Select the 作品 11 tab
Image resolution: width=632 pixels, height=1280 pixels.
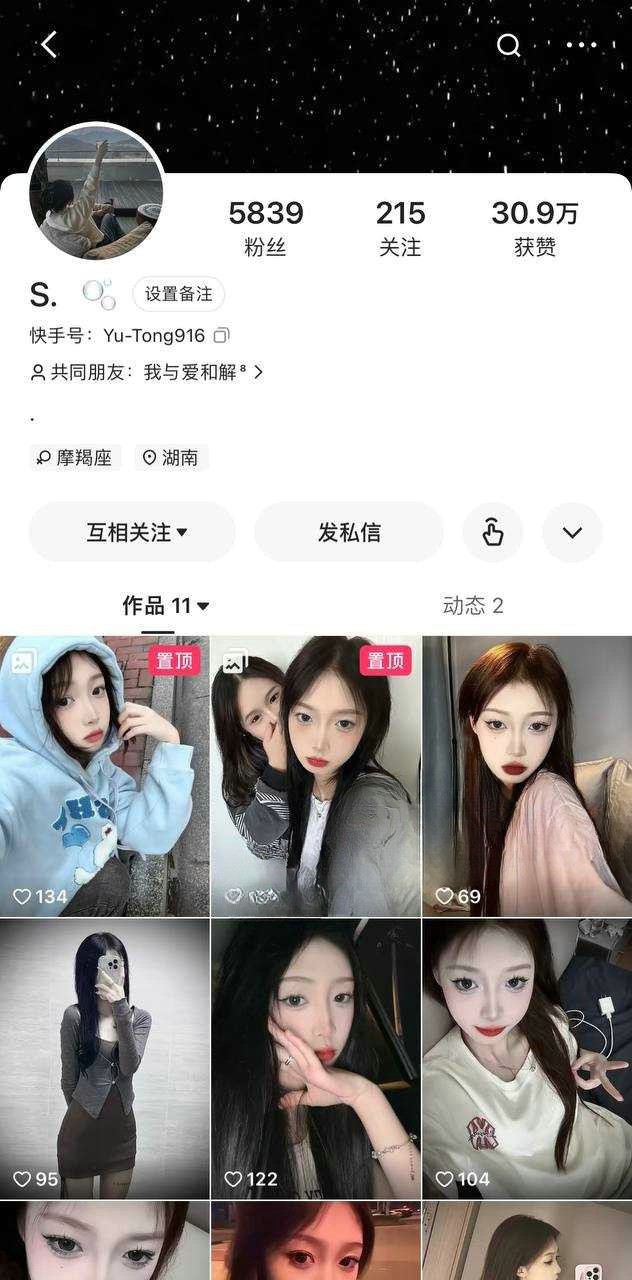[165, 605]
